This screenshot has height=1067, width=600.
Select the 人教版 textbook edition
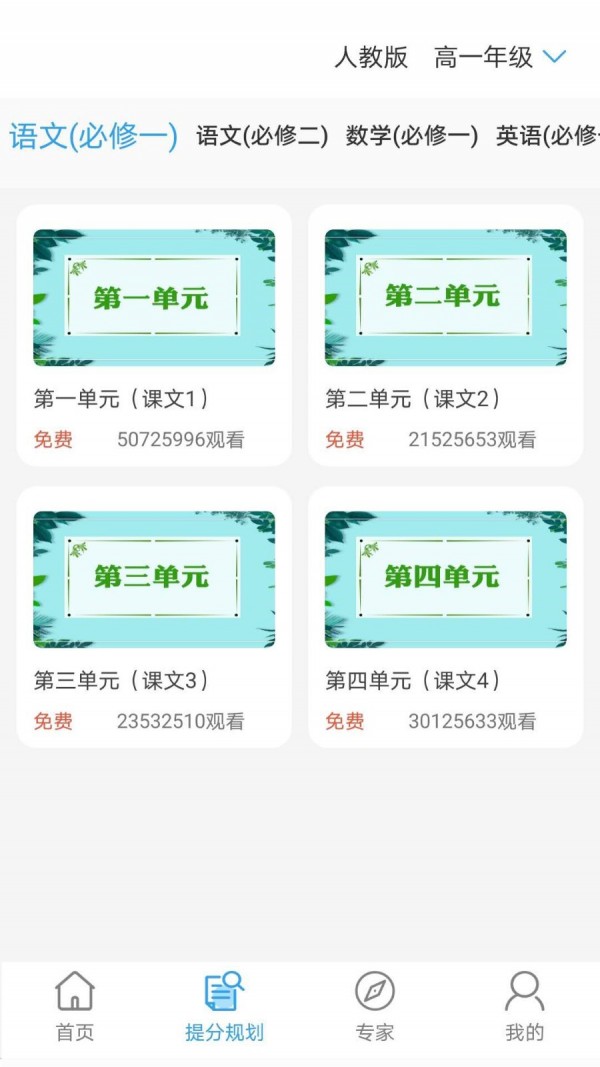(371, 57)
